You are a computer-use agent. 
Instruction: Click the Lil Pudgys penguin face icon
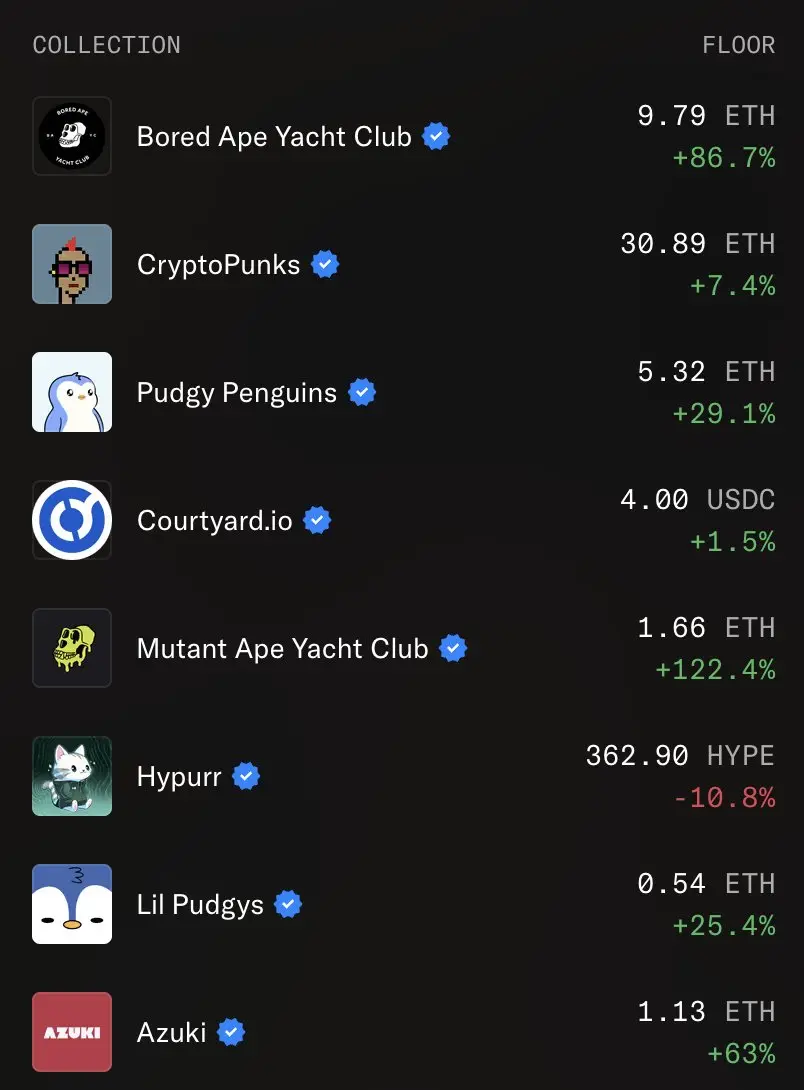click(x=72, y=903)
